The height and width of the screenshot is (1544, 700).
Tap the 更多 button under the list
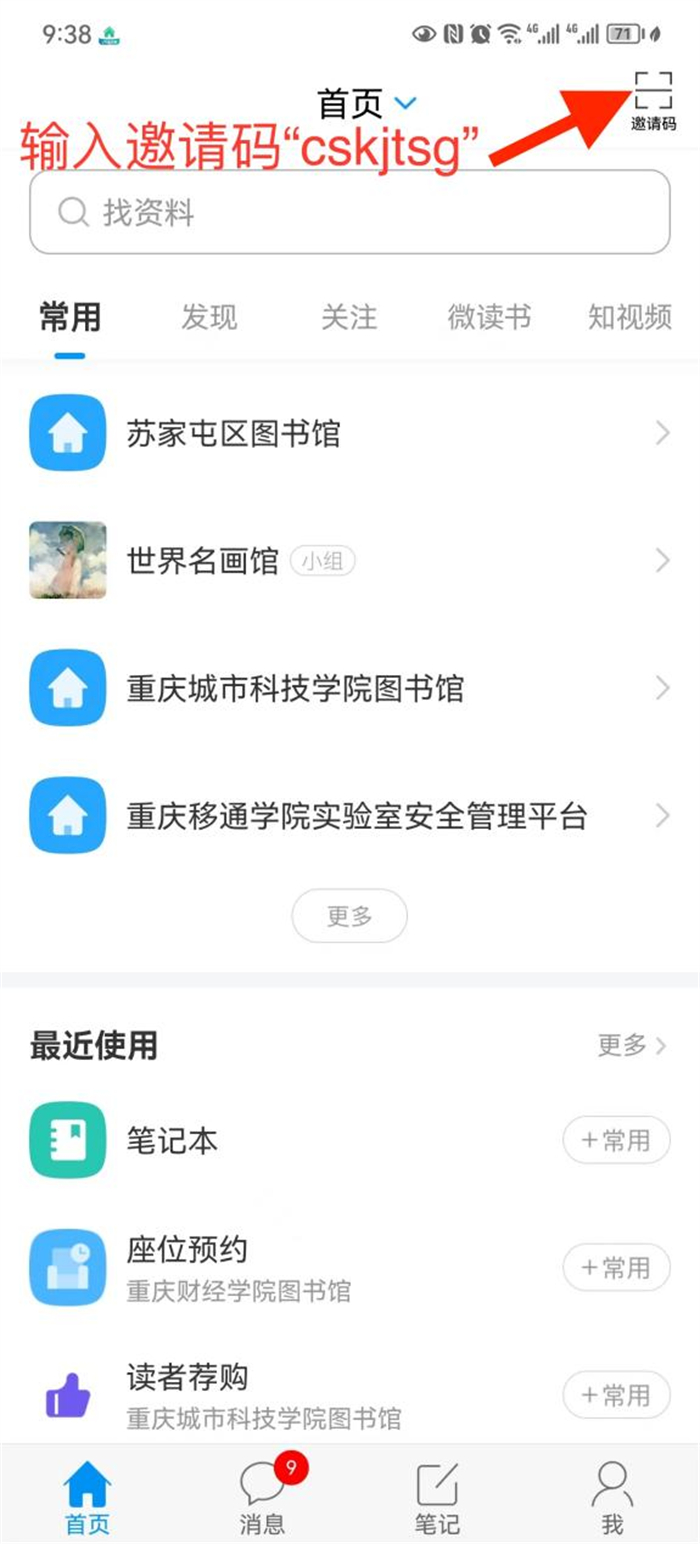(349, 915)
